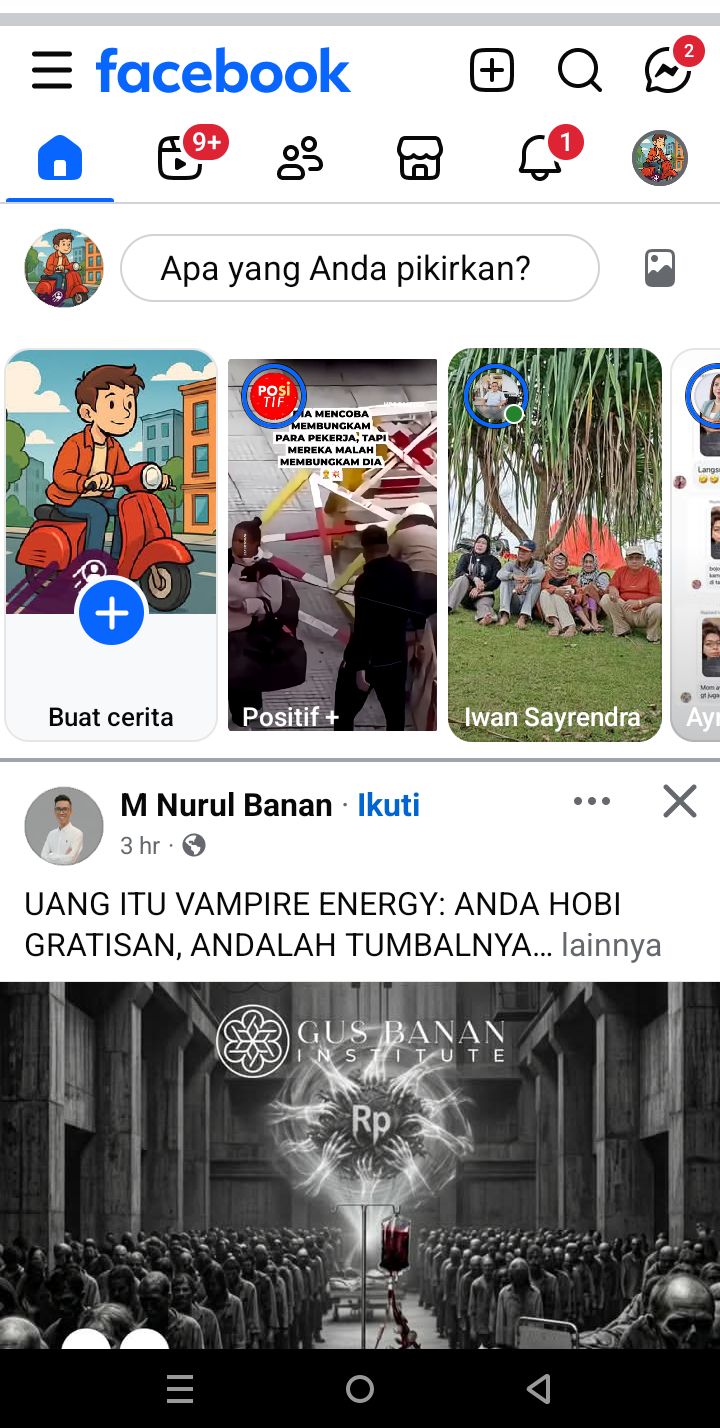
Task: View Iwan Sayrendra's story
Action: point(555,545)
